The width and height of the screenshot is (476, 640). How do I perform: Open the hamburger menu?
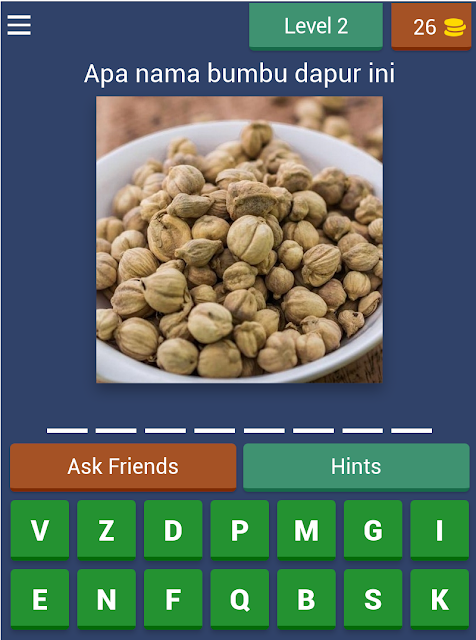coord(19,25)
